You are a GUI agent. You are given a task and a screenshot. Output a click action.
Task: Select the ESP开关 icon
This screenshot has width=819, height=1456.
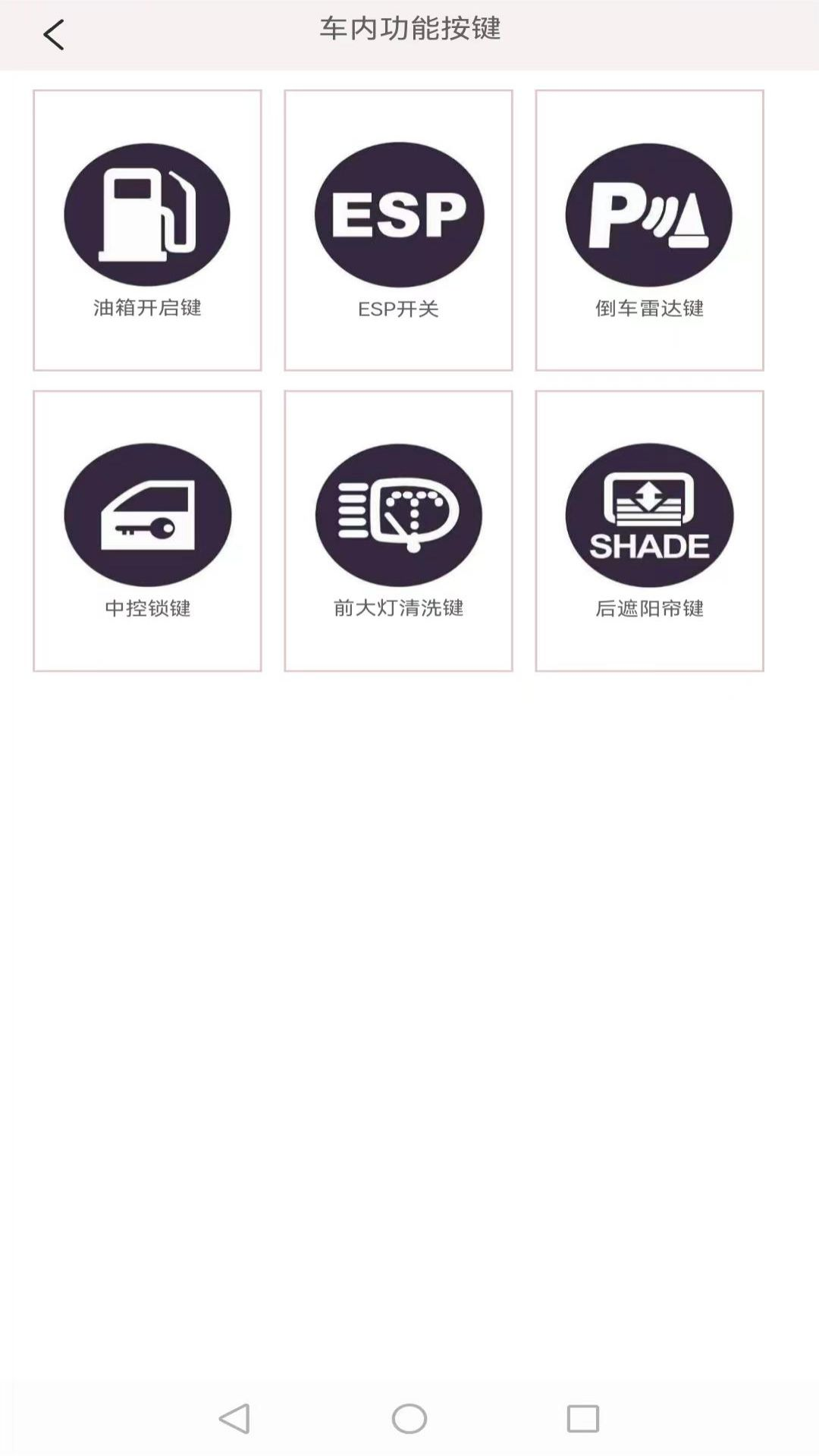399,213
